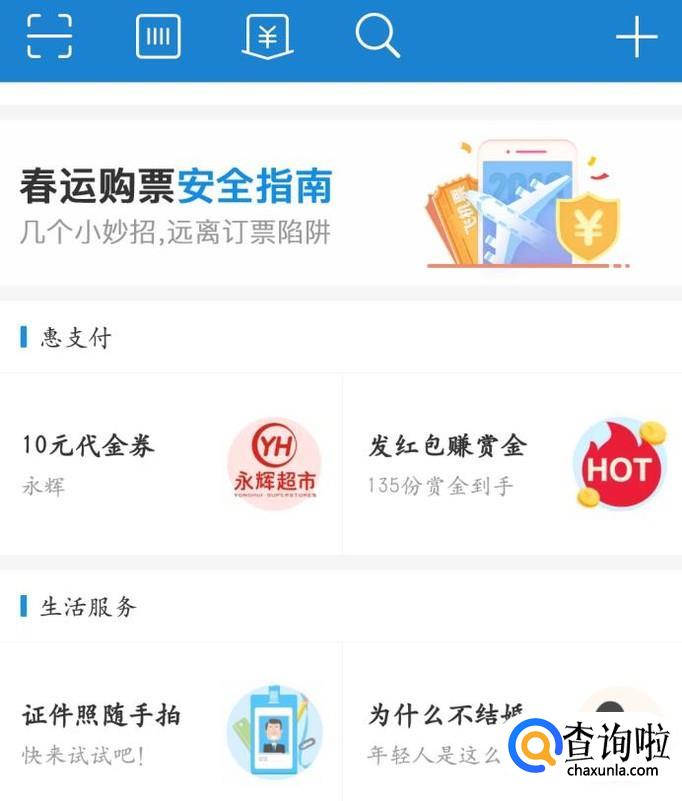Open the 春运购票安全指南 banner

340,204
